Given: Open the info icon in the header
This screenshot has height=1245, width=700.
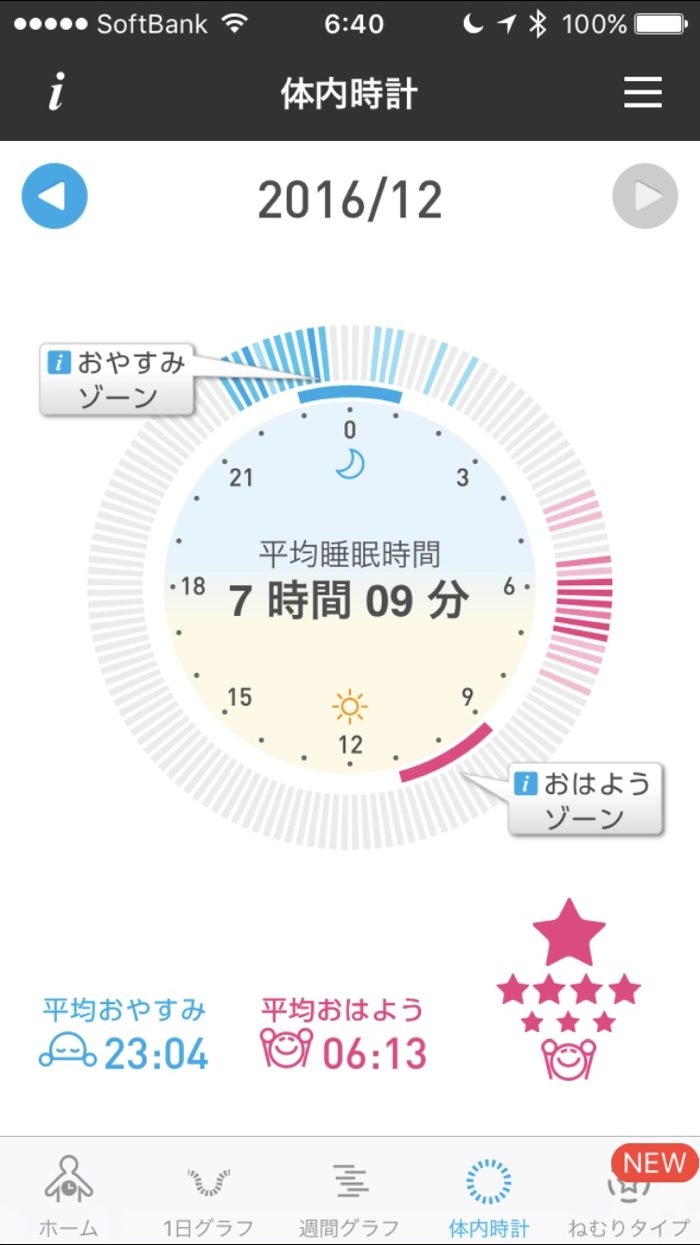Looking at the screenshot, I should 57,94.
